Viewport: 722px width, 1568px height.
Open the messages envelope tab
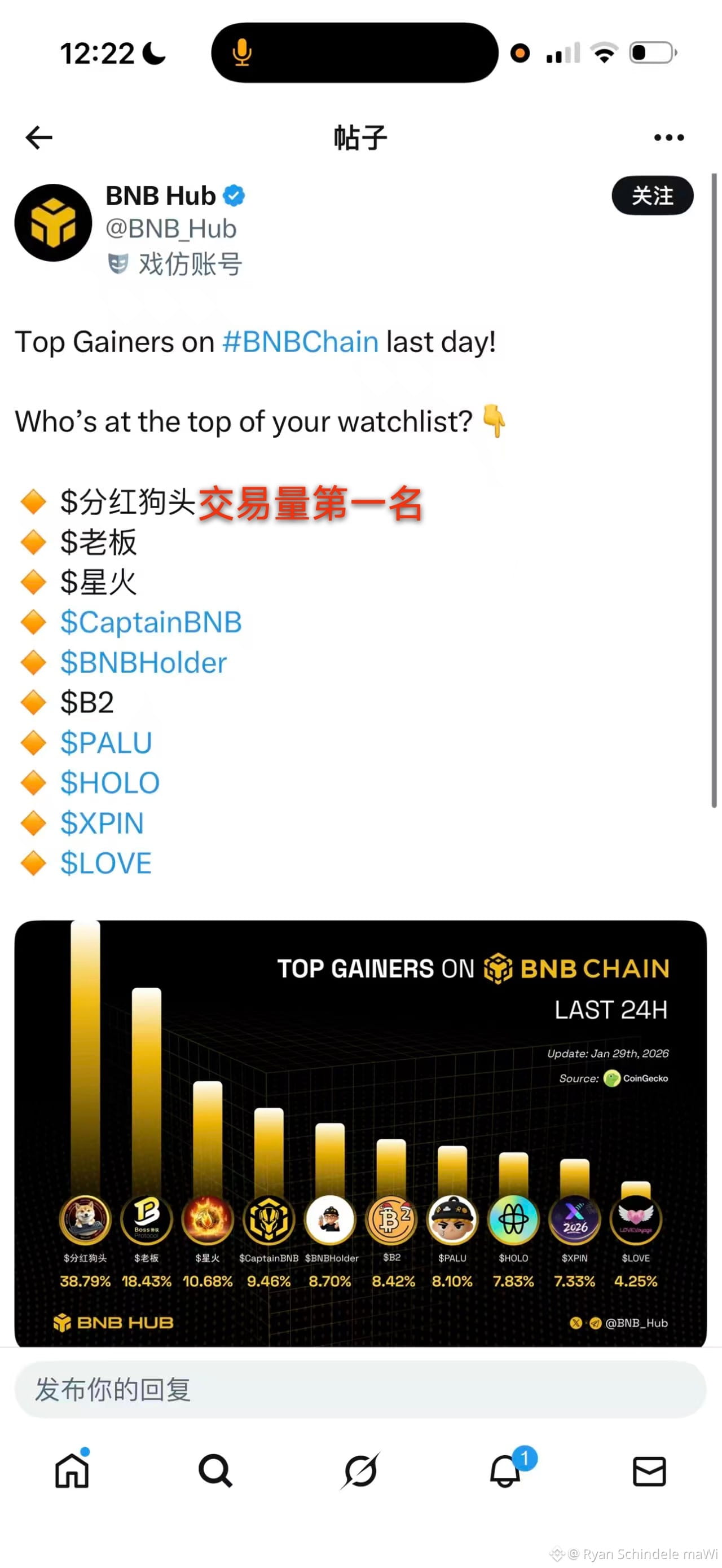click(649, 1470)
